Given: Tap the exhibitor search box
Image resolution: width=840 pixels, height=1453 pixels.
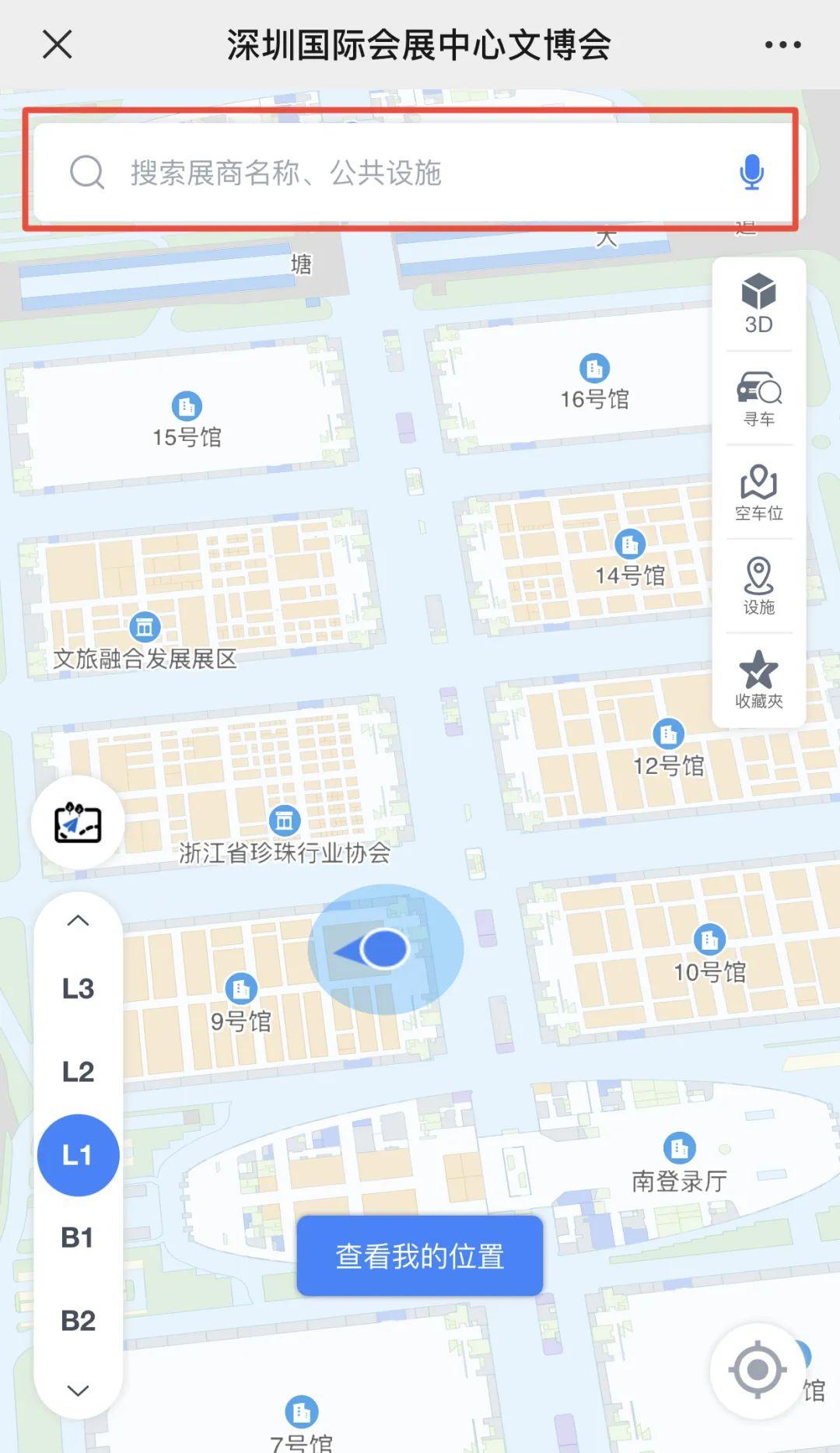Looking at the screenshot, I should (x=389, y=173).
